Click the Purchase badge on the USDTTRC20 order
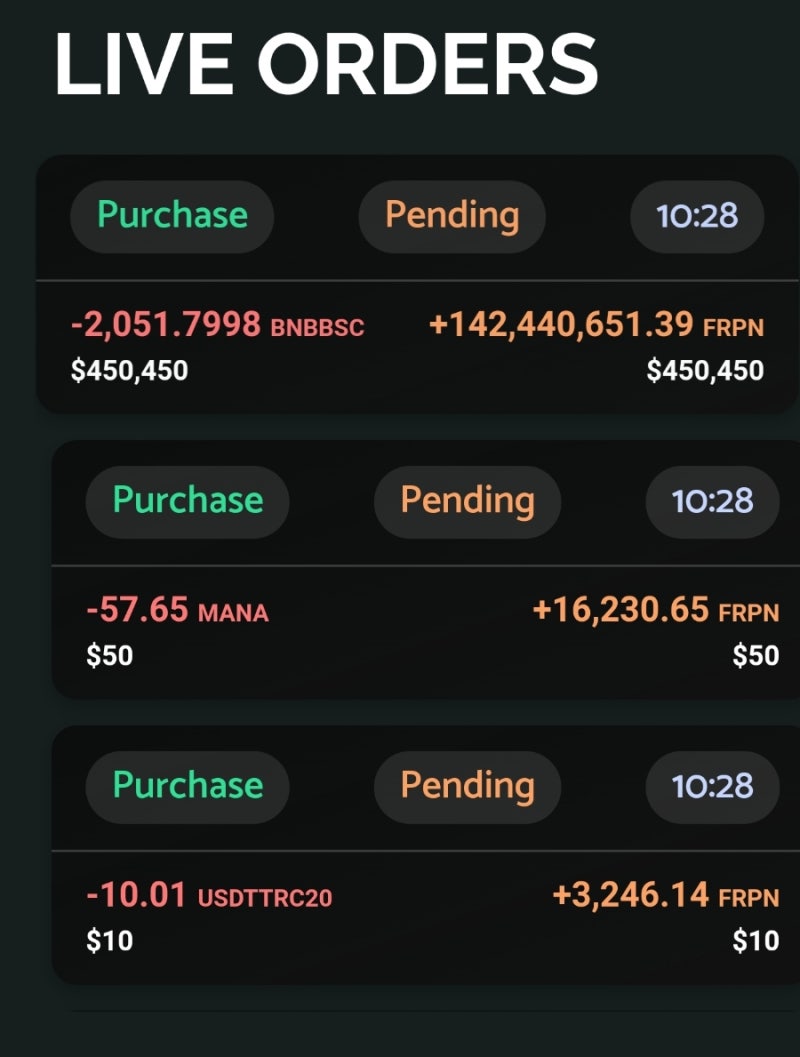800x1057 pixels. [187, 786]
